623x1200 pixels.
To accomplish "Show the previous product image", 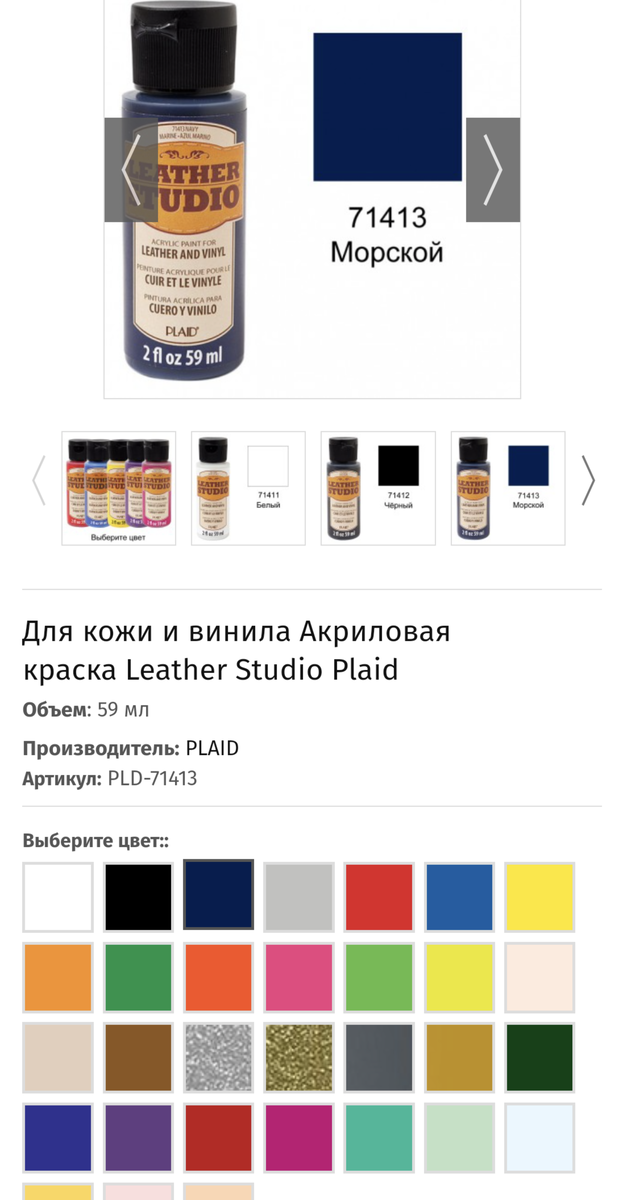I will [131, 170].
